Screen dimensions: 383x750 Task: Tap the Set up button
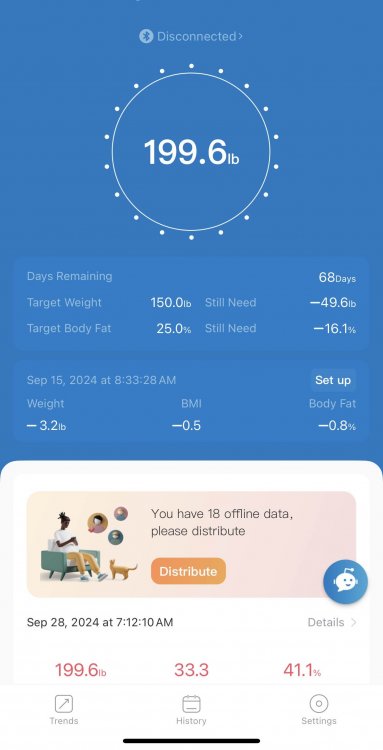click(x=333, y=380)
